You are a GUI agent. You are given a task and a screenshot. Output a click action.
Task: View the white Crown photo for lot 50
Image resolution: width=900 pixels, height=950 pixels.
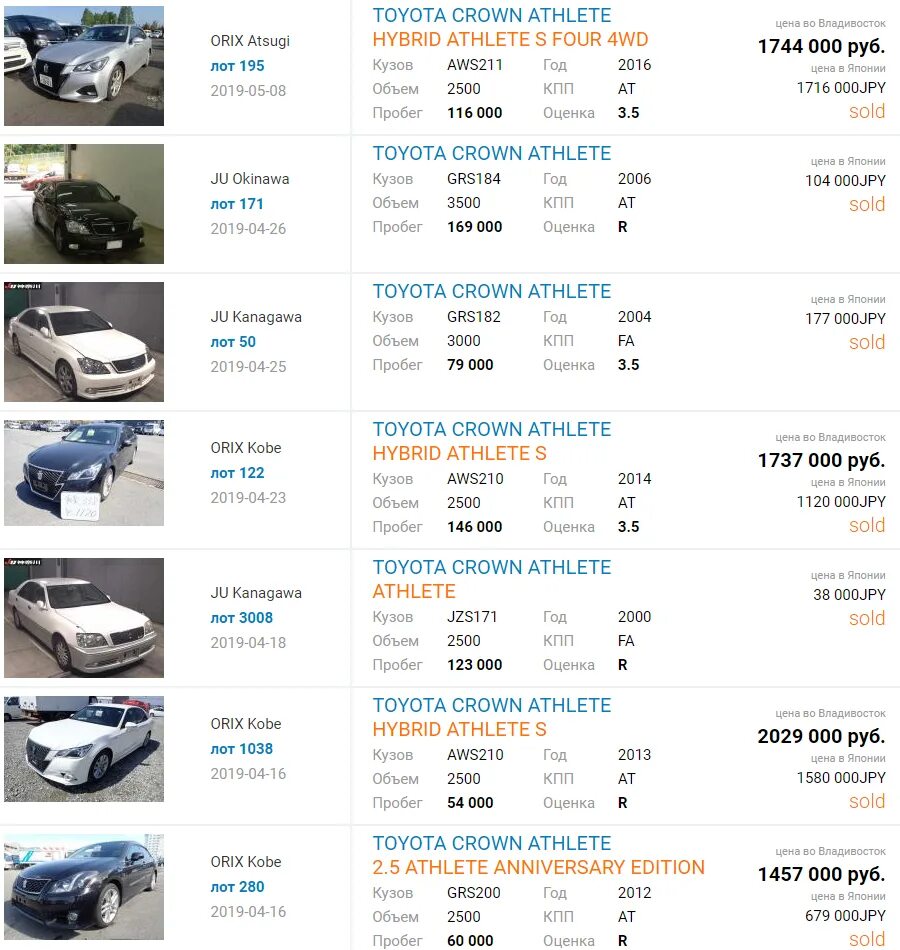tap(84, 341)
